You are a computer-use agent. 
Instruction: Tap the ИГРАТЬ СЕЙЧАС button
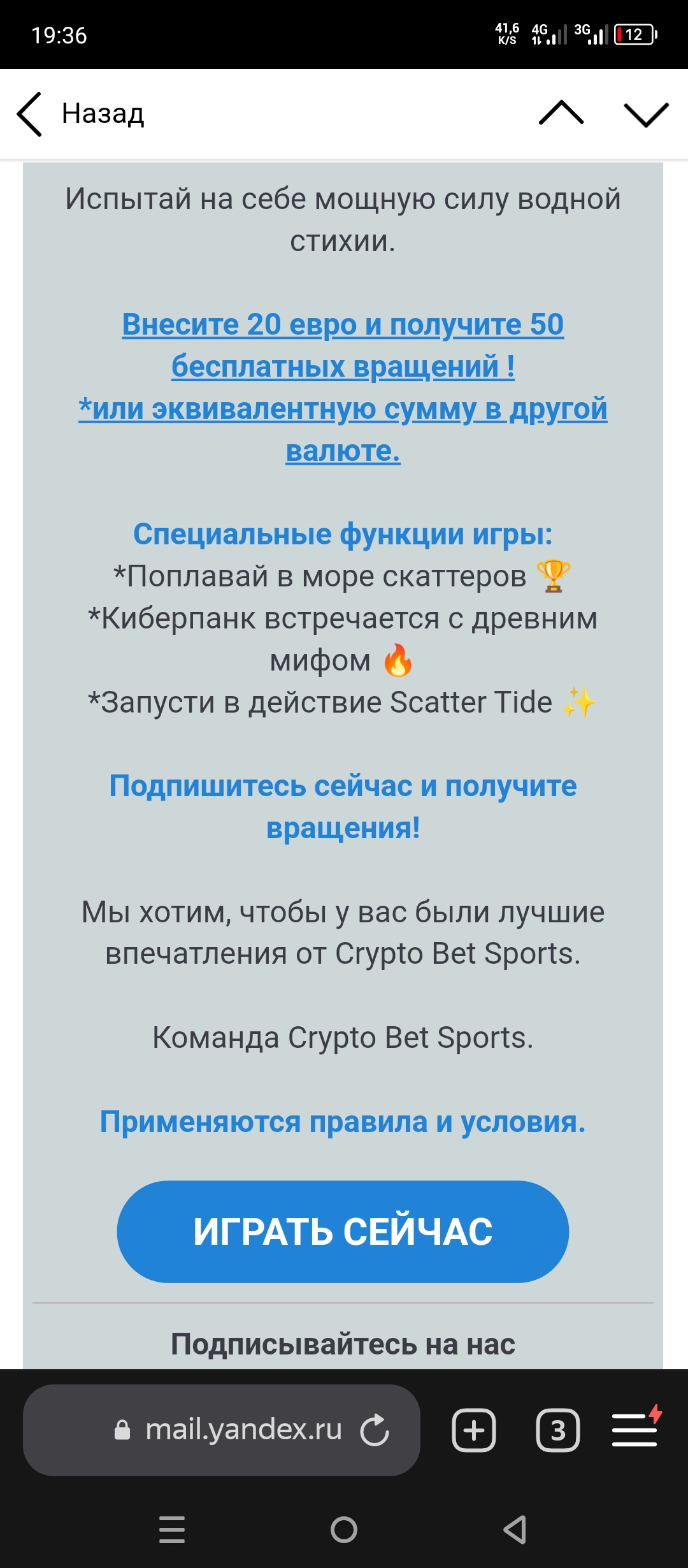[343, 1231]
